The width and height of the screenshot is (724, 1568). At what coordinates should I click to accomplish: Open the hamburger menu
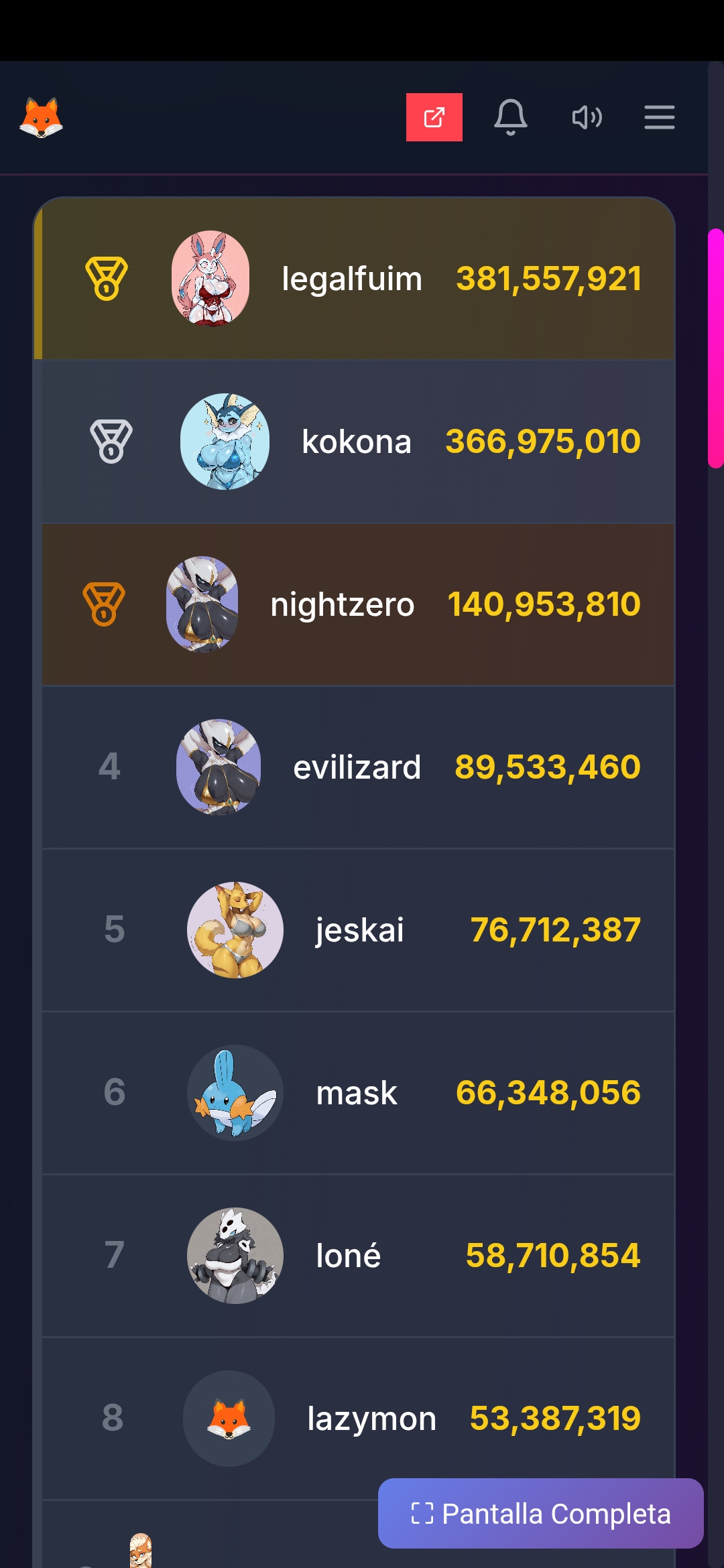[x=659, y=117]
